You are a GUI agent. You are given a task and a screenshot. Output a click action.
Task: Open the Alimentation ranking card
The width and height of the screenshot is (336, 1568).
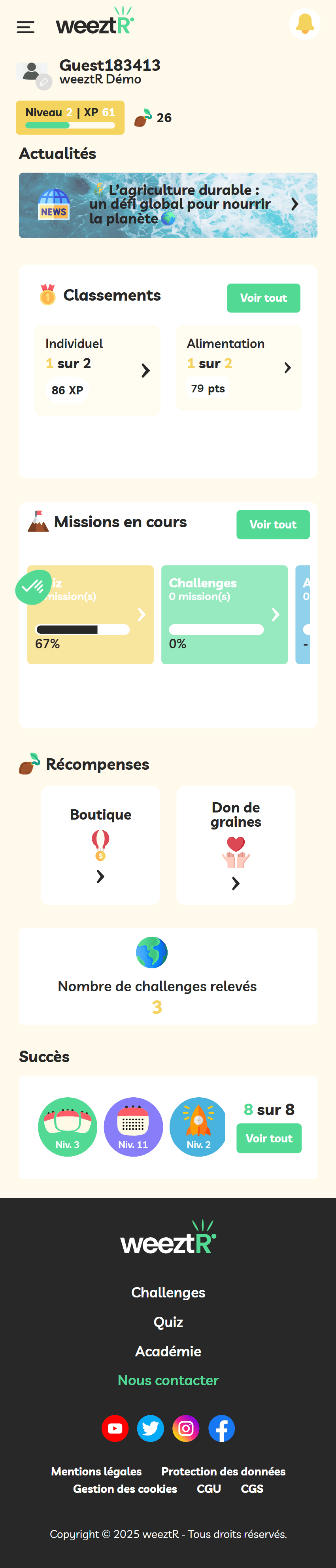click(239, 367)
